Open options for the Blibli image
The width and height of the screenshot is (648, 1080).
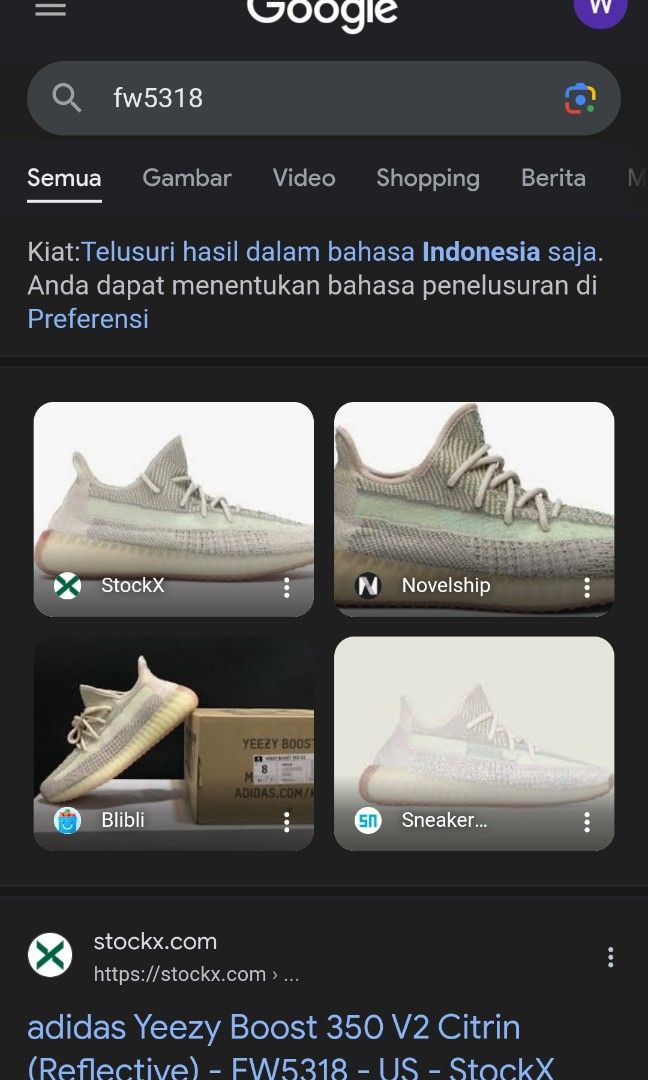(286, 822)
